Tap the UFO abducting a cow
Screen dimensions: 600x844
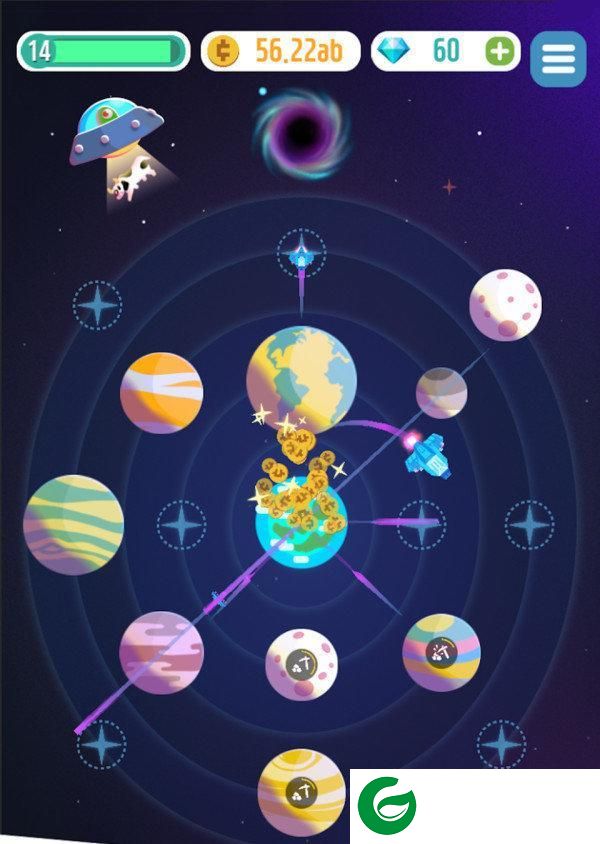coord(117,147)
